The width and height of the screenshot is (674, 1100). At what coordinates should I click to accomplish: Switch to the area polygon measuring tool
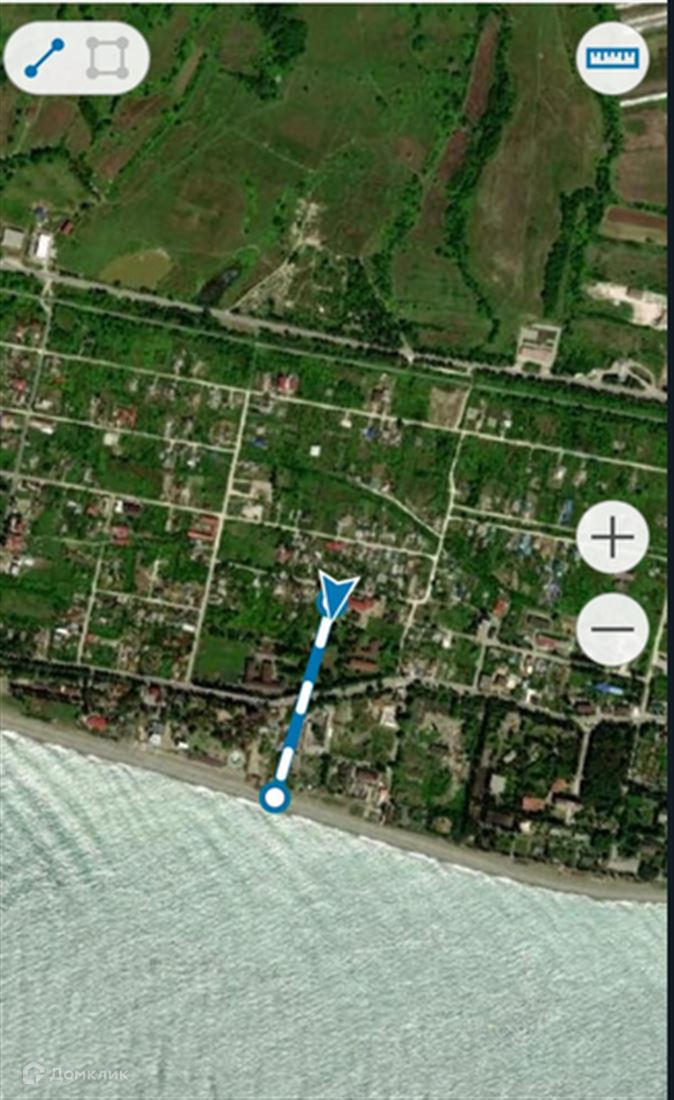[107, 58]
